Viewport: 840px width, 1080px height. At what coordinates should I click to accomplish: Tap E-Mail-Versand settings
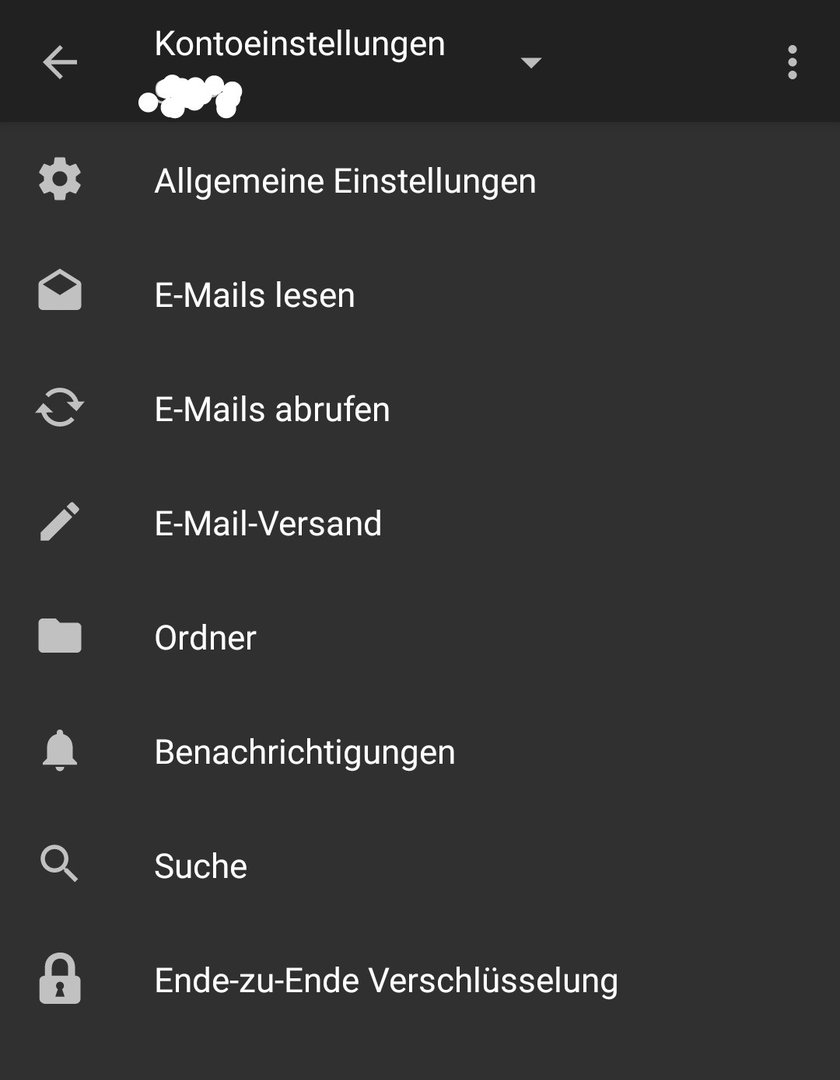pyautogui.click(x=268, y=524)
